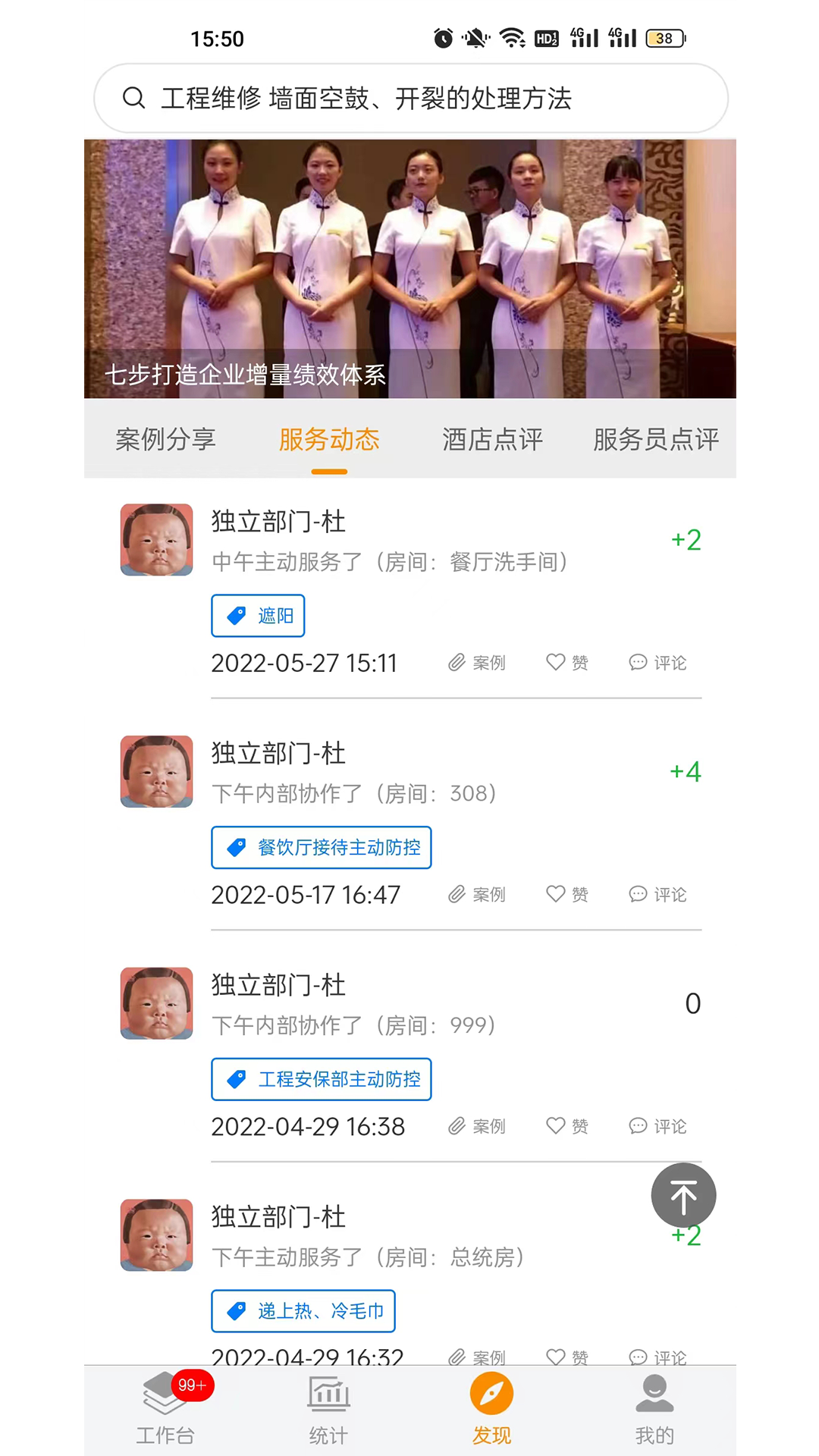Switch to the 服务员点评 tab
Viewport: 819px width, 1456px height.
[x=655, y=439]
